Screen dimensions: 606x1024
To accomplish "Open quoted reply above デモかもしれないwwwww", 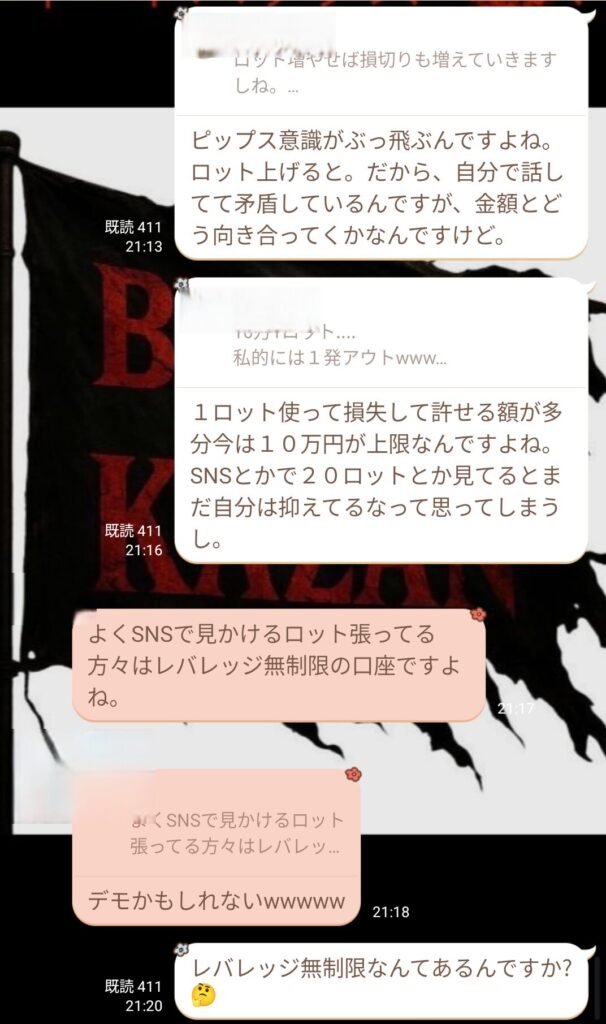I will click(234, 832).
